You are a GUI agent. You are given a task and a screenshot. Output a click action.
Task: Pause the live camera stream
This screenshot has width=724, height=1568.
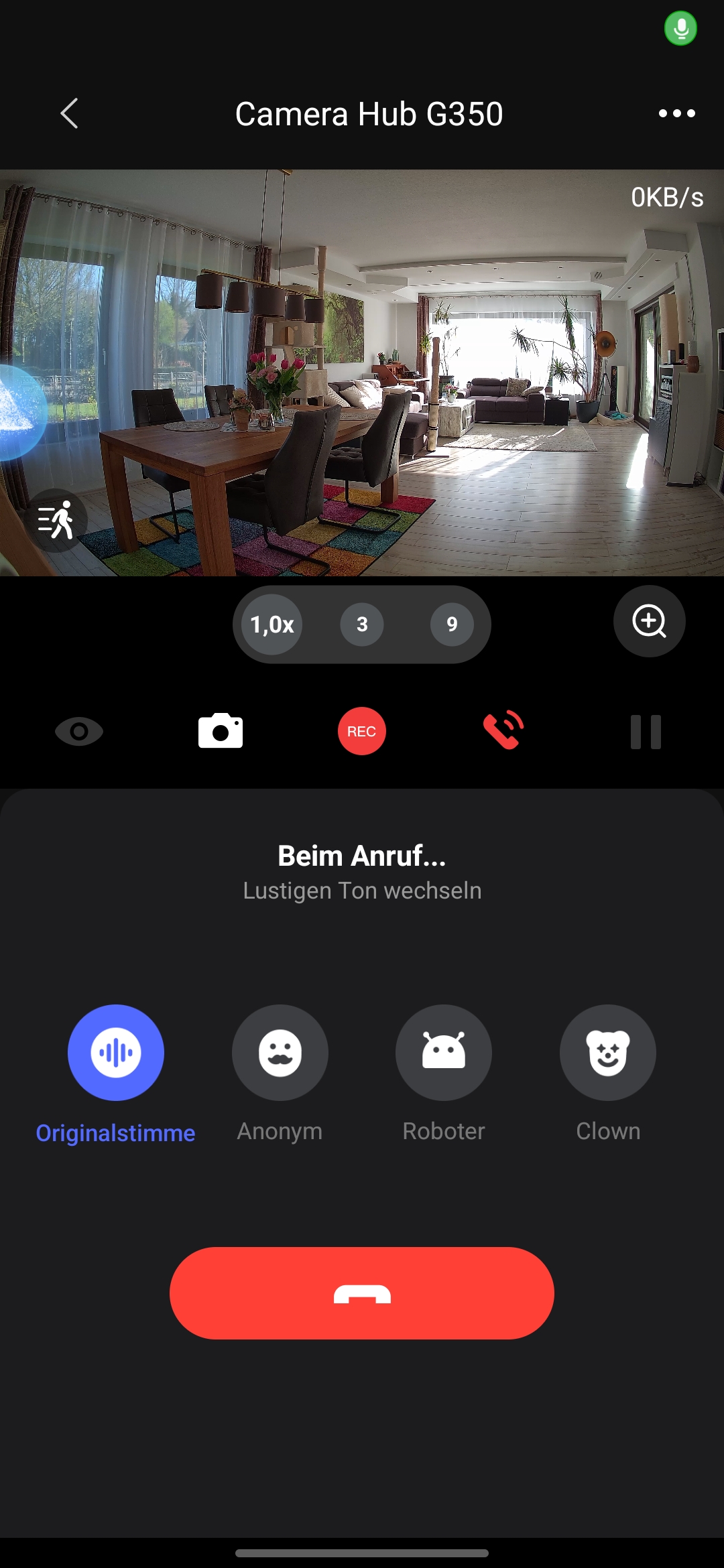click(646, 731)
